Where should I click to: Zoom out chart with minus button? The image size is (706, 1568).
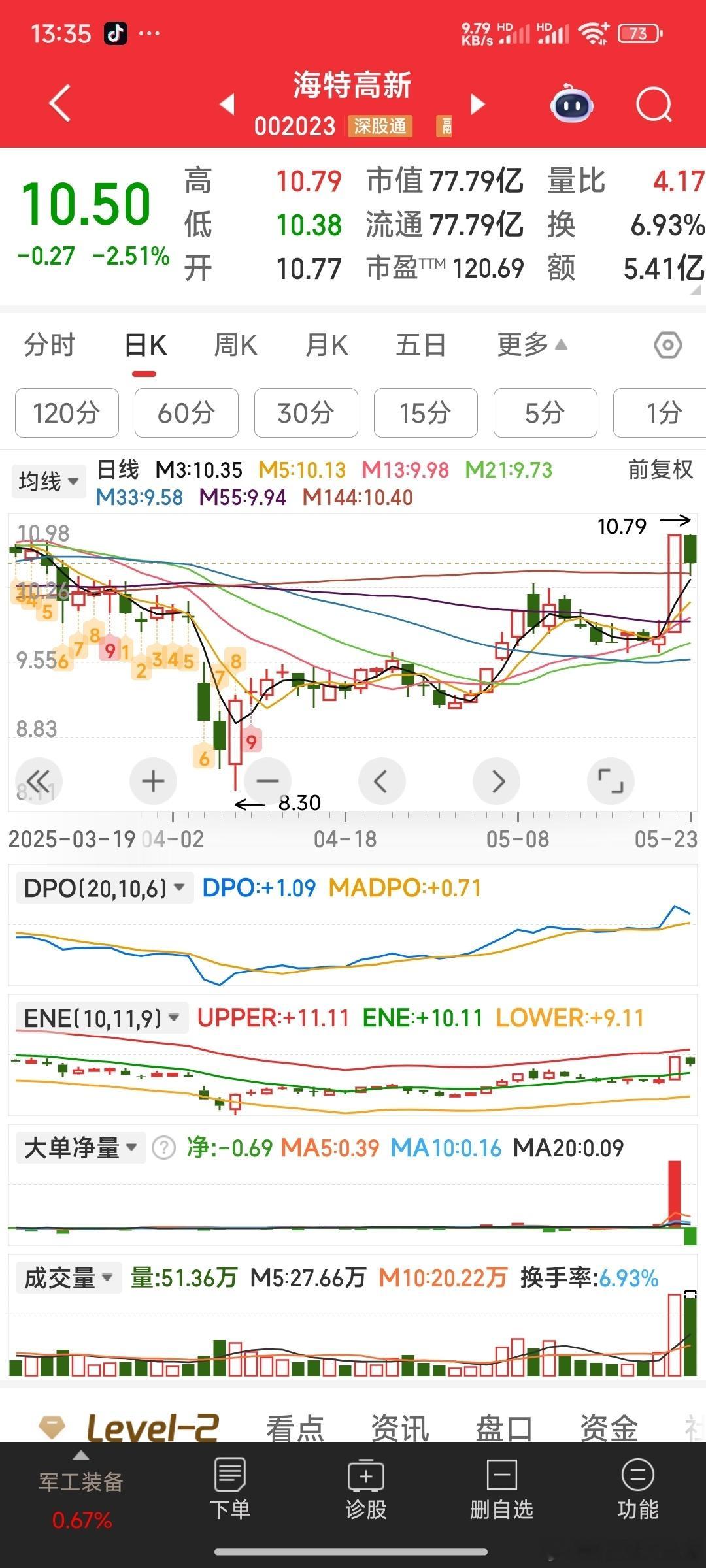tap(267, 781)
